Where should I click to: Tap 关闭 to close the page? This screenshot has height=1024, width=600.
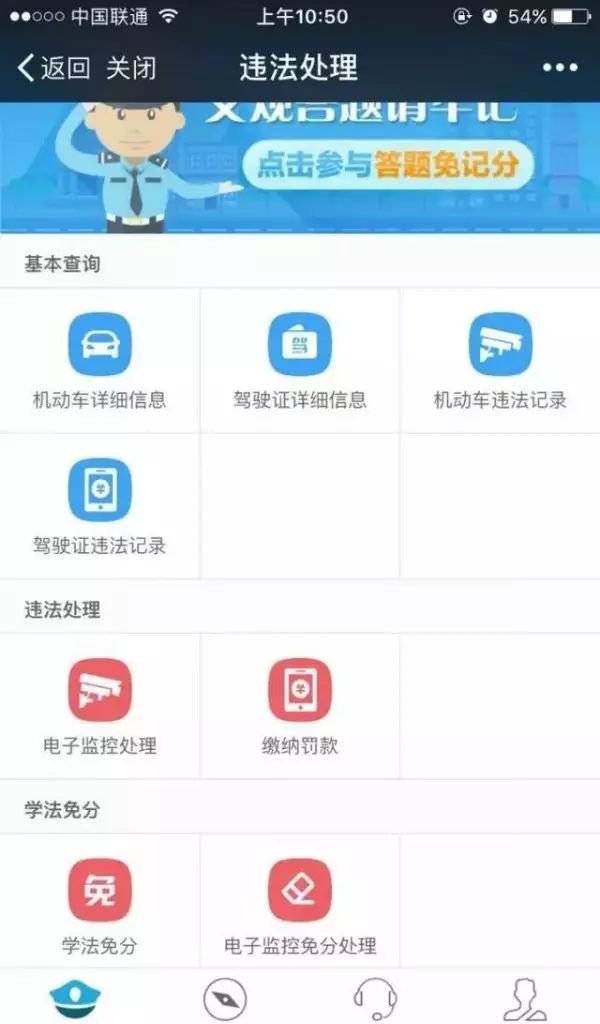pos(131,68)
